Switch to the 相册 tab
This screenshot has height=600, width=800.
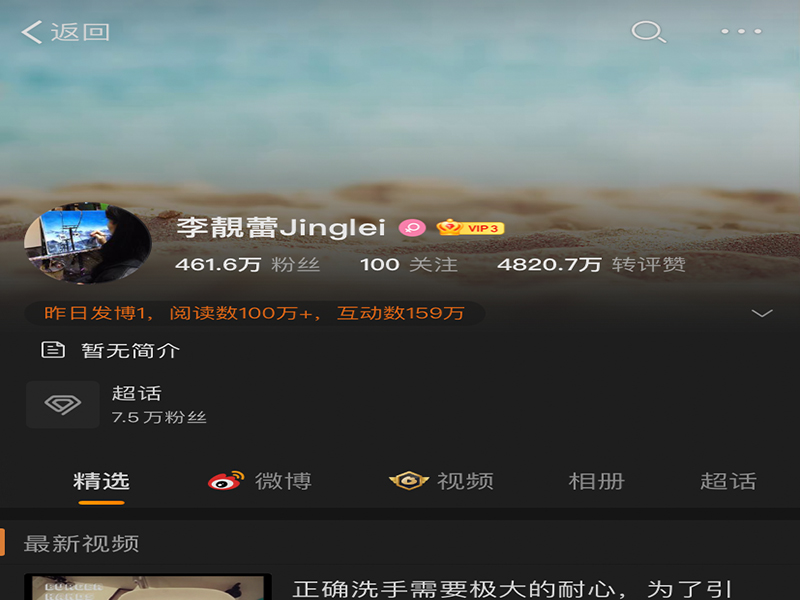[596, 481]
